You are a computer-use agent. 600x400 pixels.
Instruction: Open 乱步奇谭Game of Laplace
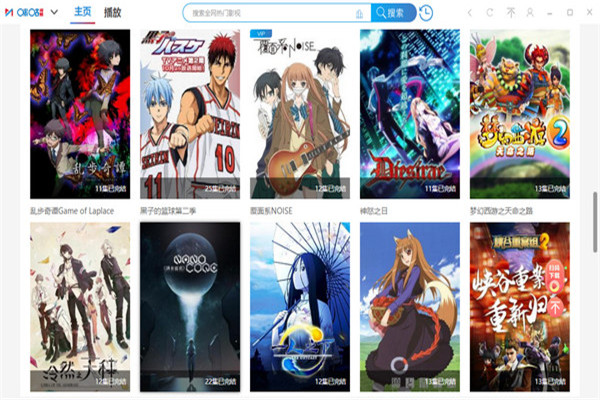coord(80,113)
